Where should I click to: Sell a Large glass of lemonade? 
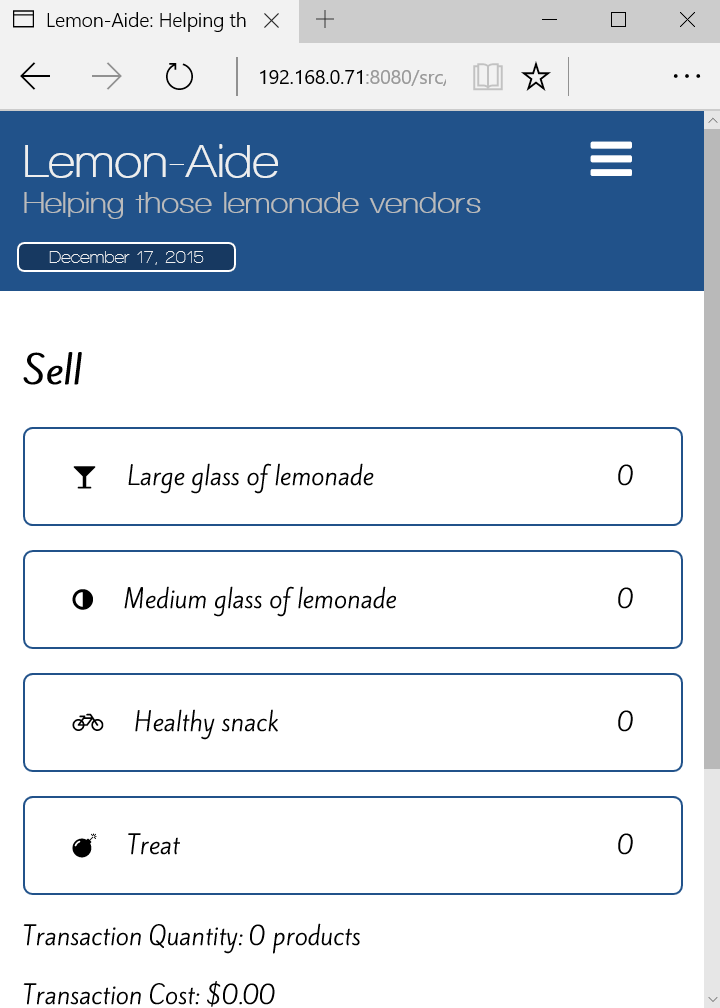[352, 476]
